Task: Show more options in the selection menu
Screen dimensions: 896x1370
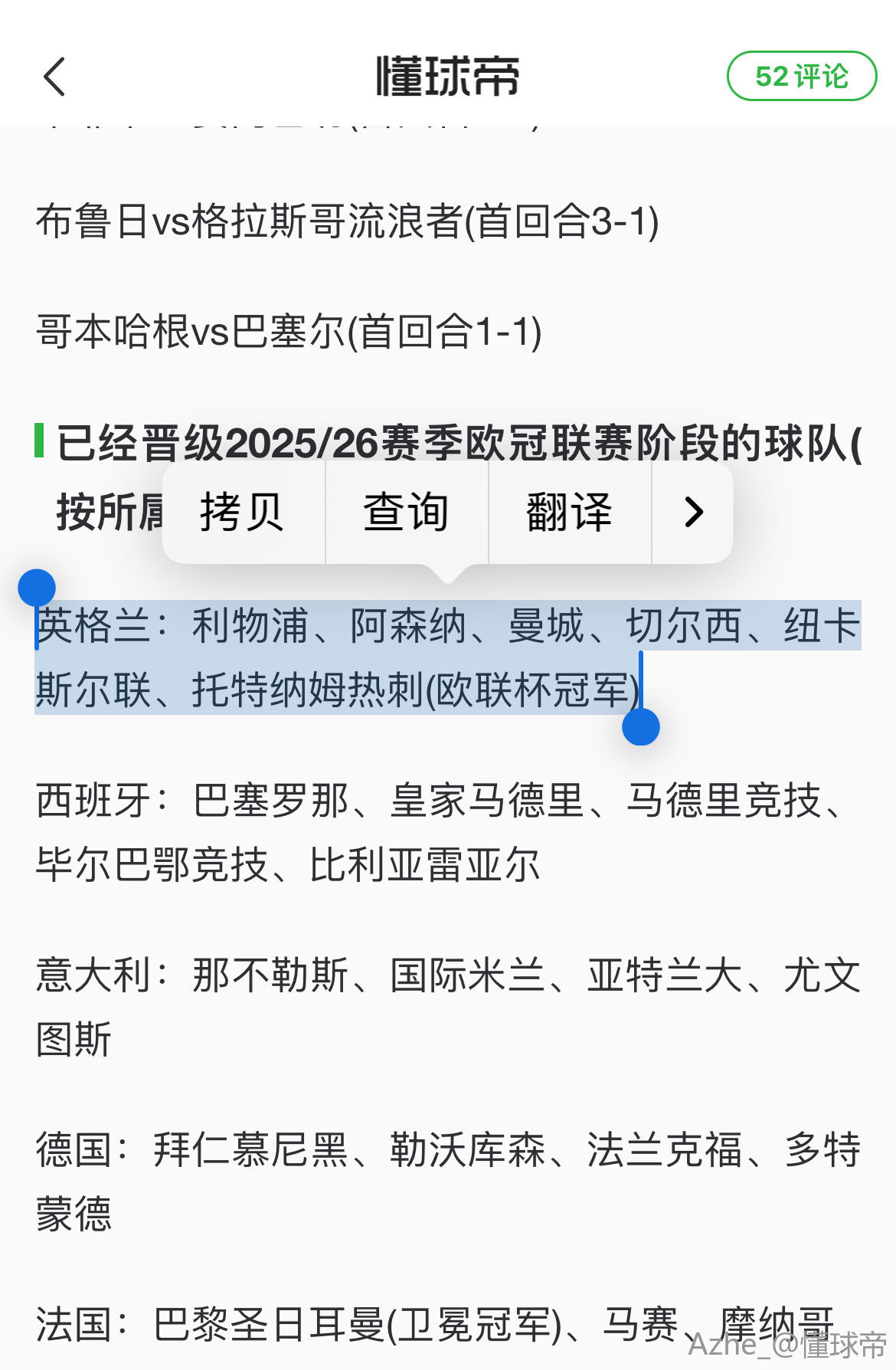Action: 693,512
